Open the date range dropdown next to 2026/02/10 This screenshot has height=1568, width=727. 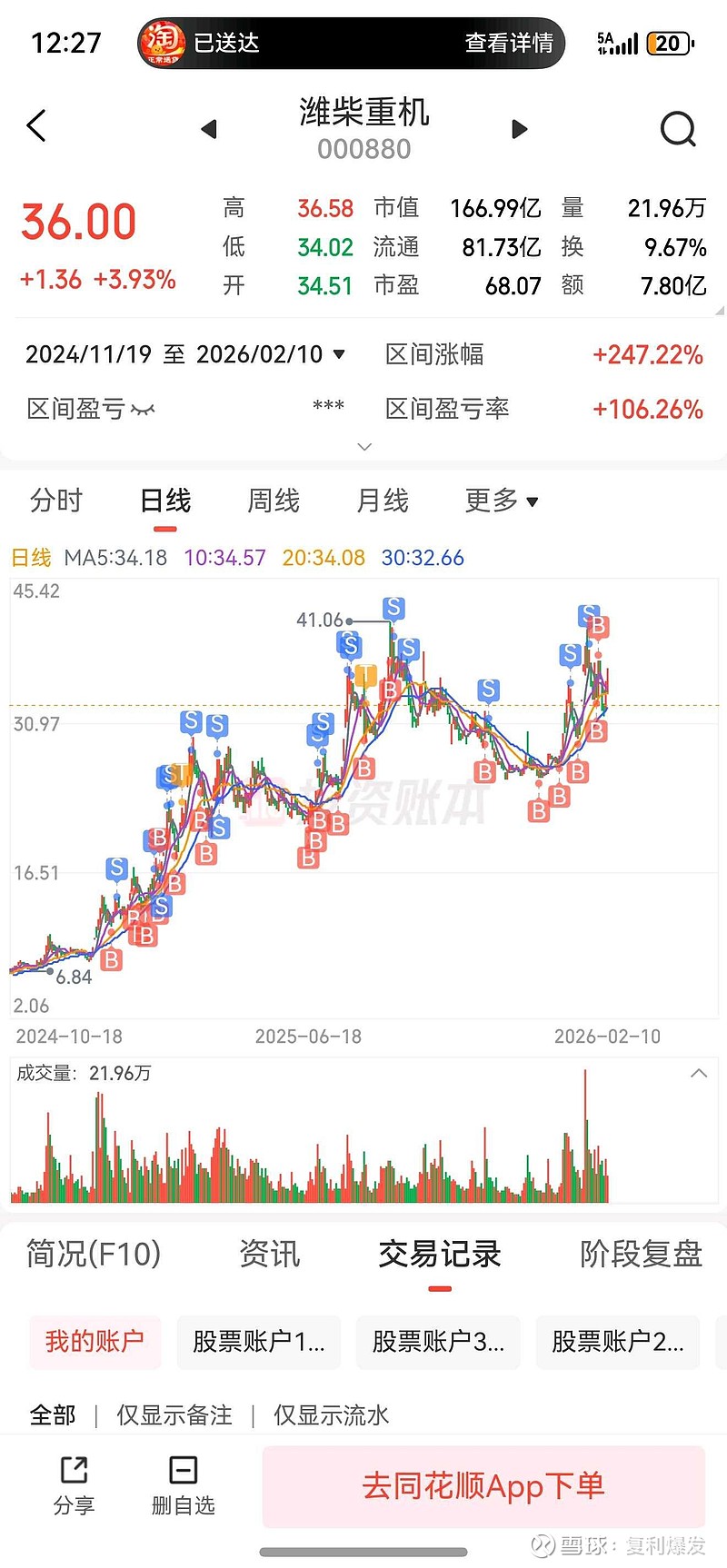340,355
